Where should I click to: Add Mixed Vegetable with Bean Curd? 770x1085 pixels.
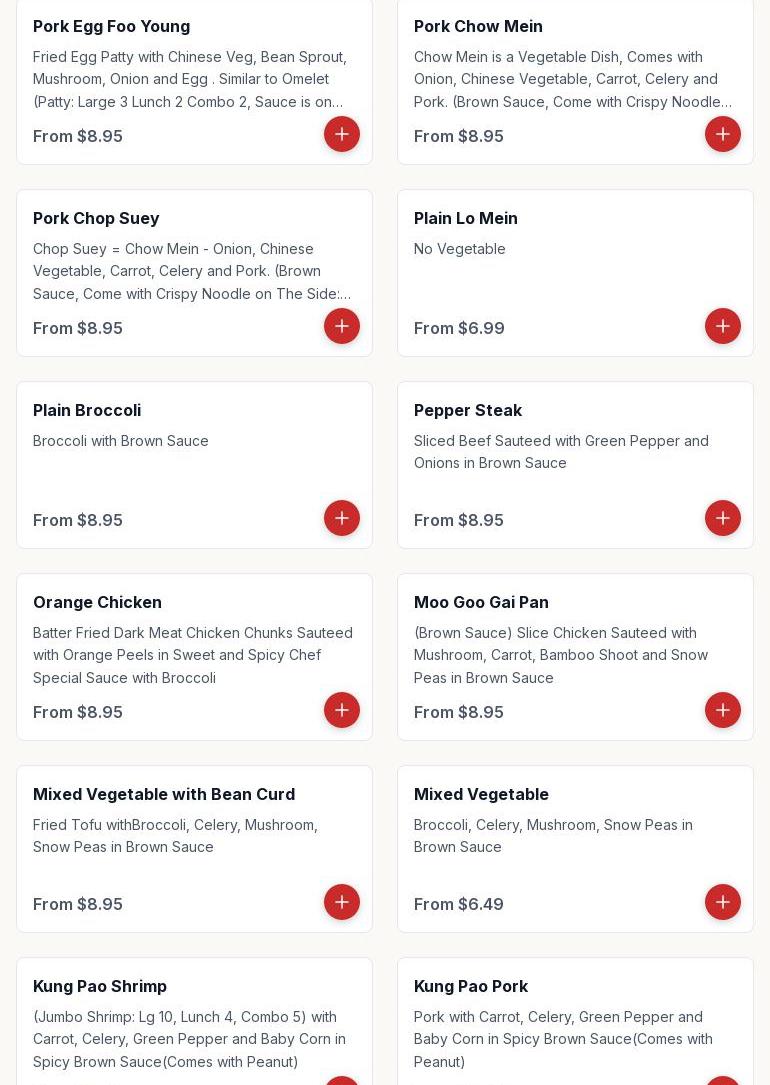(x=342, y=902)
